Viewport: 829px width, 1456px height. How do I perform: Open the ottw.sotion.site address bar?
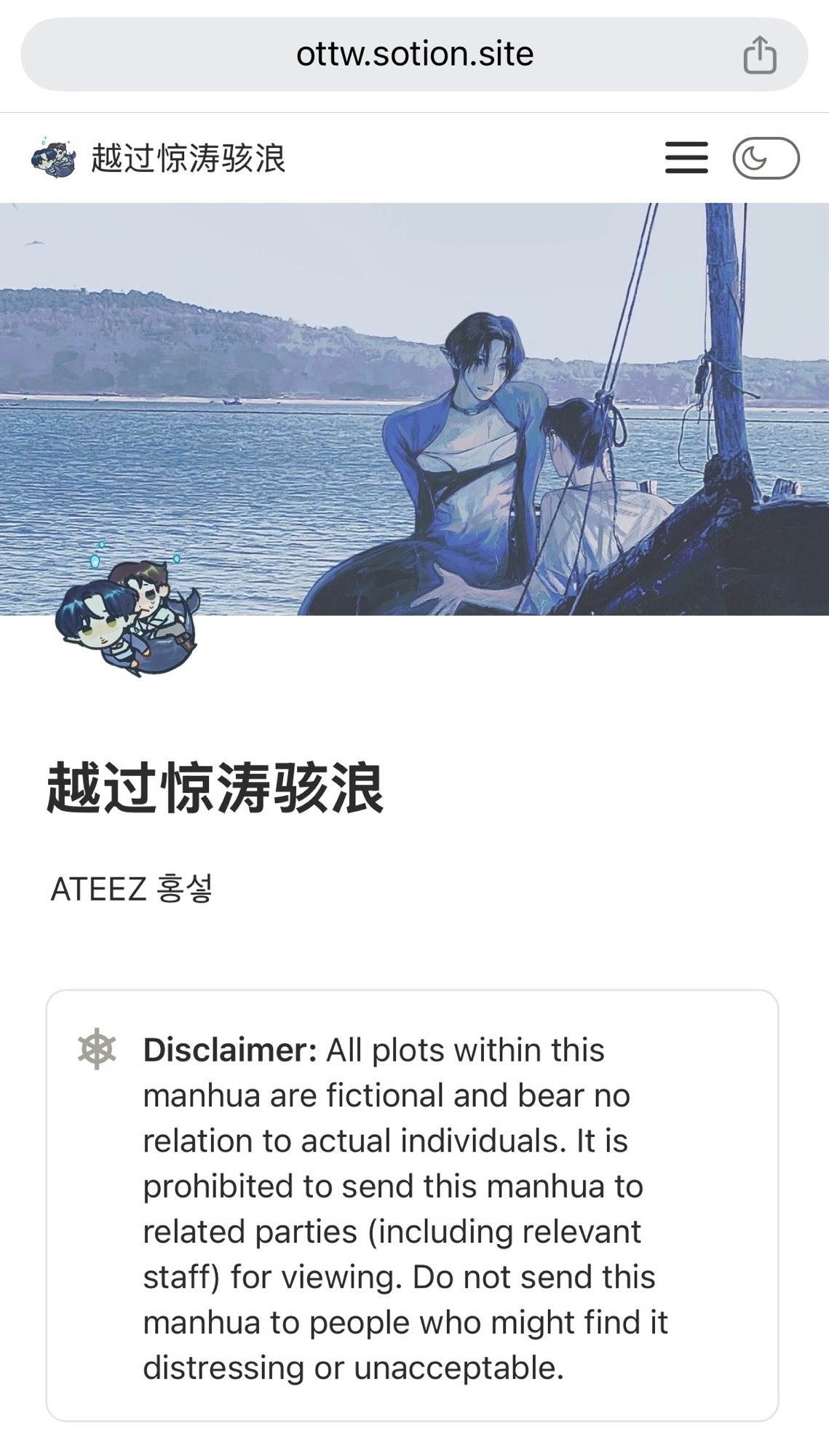tap(414, 55)
